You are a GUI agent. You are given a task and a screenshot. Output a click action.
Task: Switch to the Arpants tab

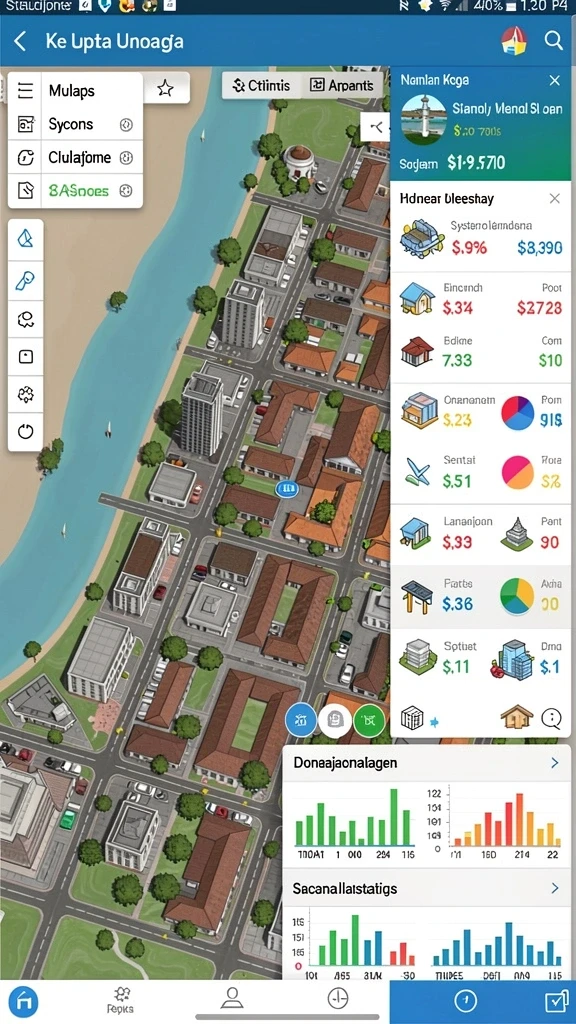click(x=342, y=86)
